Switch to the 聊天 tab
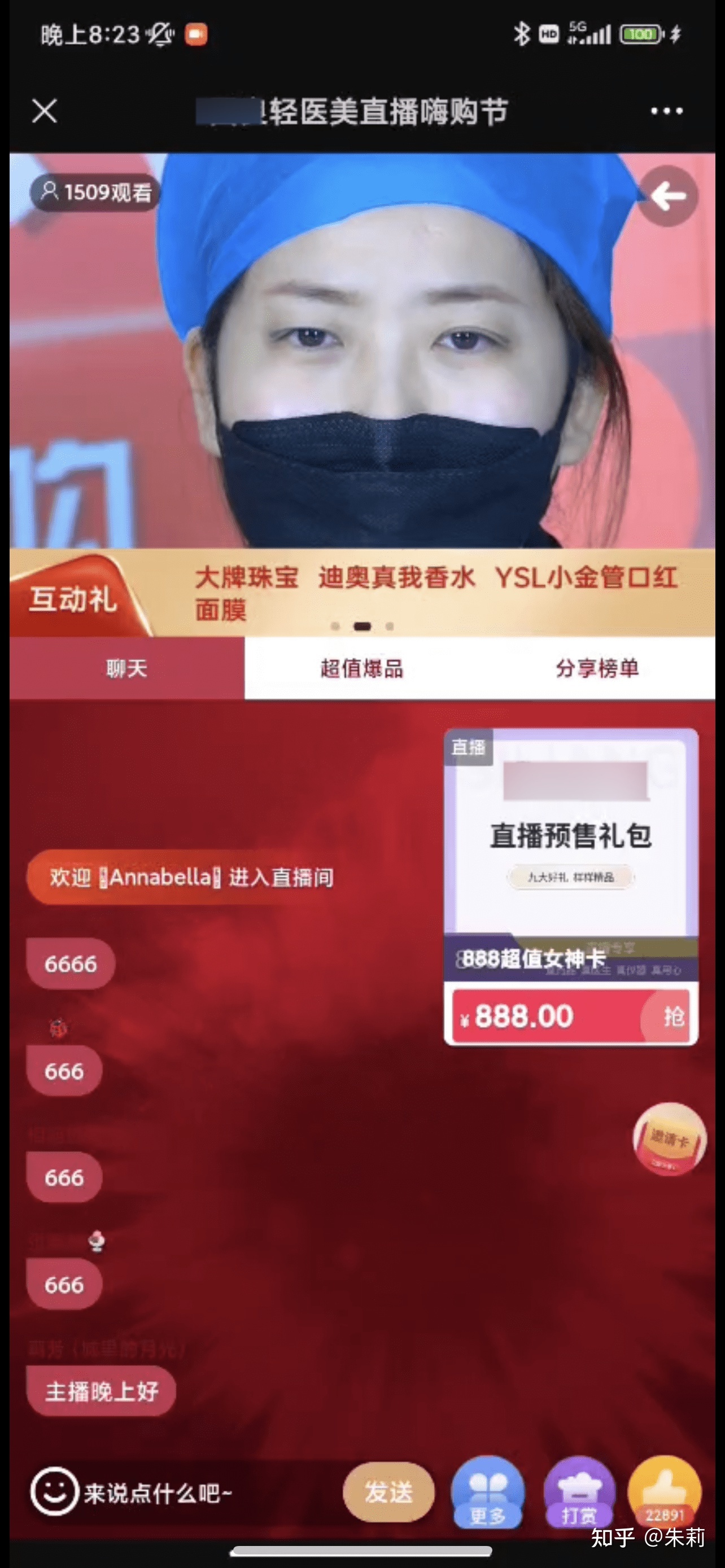 pyautogui.click(x=126, y=668)
